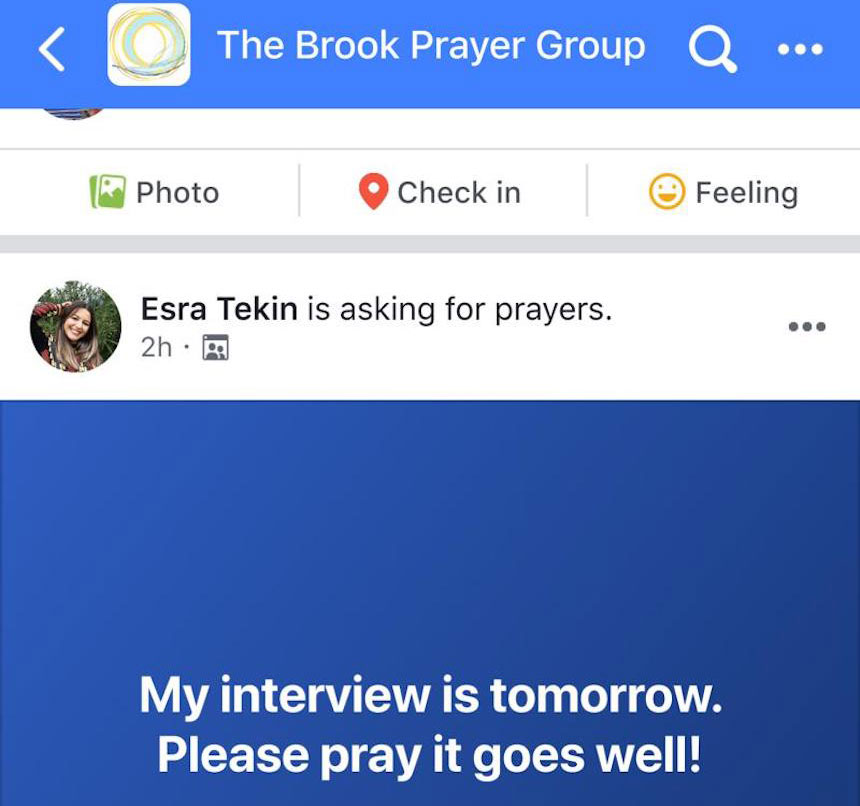The width and height of the screenshot is (860, 806).
Task: View Esra Tekin's profile via her name
Action: tap(219, 309)
